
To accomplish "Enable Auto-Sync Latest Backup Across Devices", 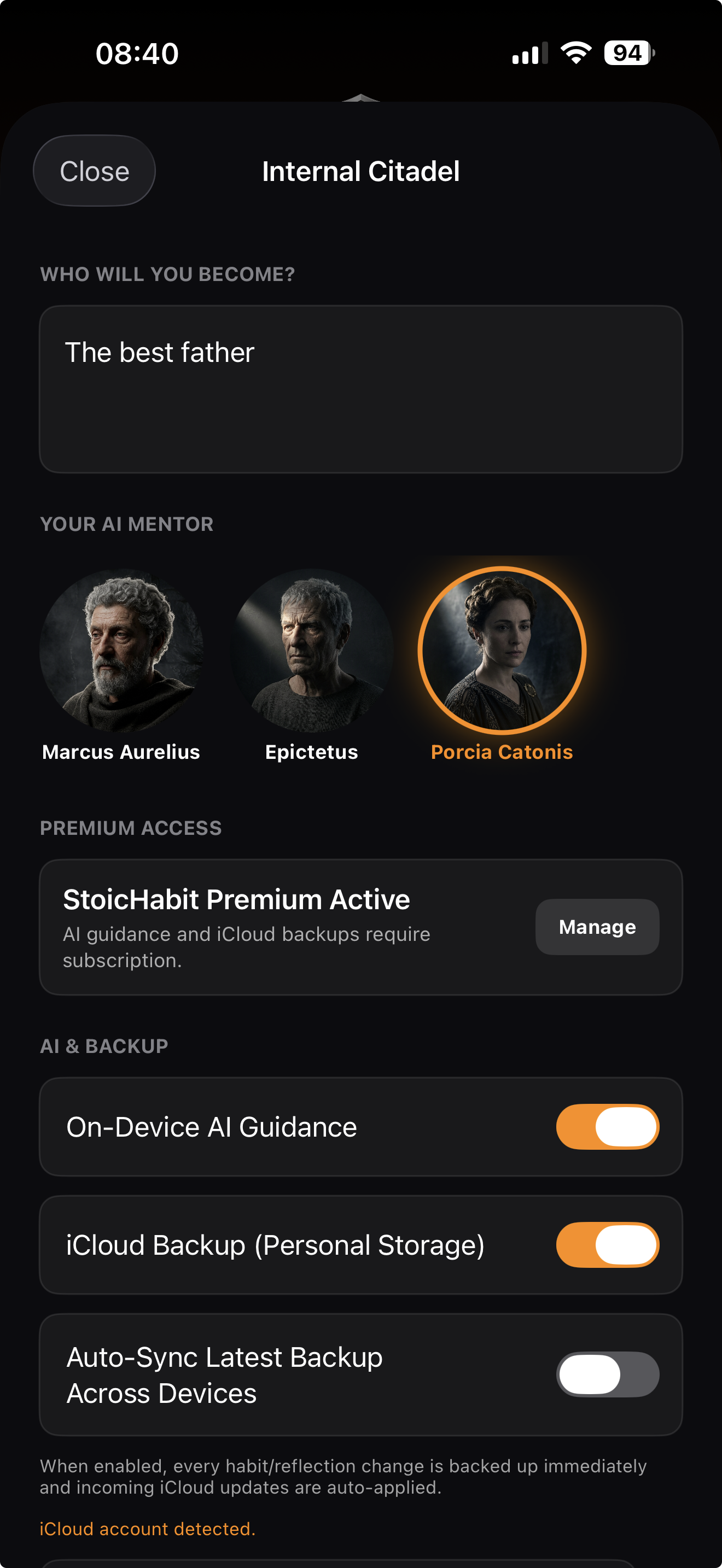I will point(607,1373).
